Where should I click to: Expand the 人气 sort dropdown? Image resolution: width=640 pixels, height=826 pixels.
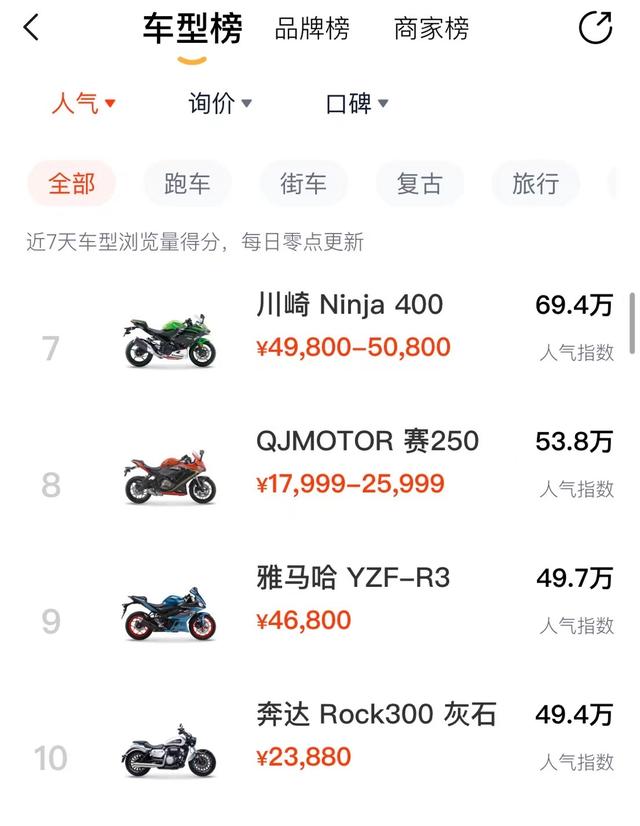tap(84, 103)
